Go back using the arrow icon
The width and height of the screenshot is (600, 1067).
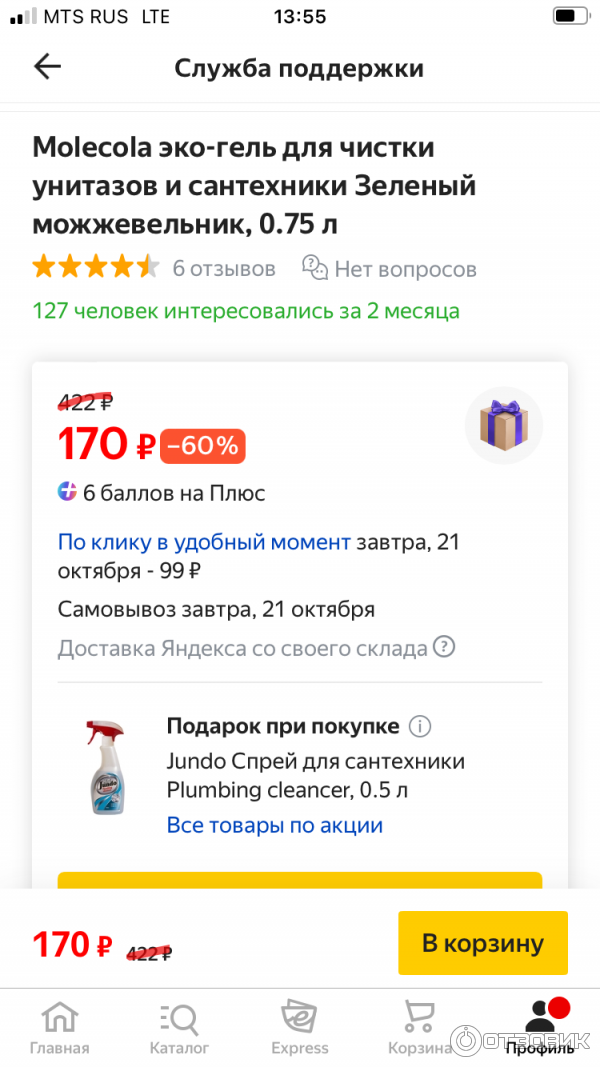pos(47,67)
